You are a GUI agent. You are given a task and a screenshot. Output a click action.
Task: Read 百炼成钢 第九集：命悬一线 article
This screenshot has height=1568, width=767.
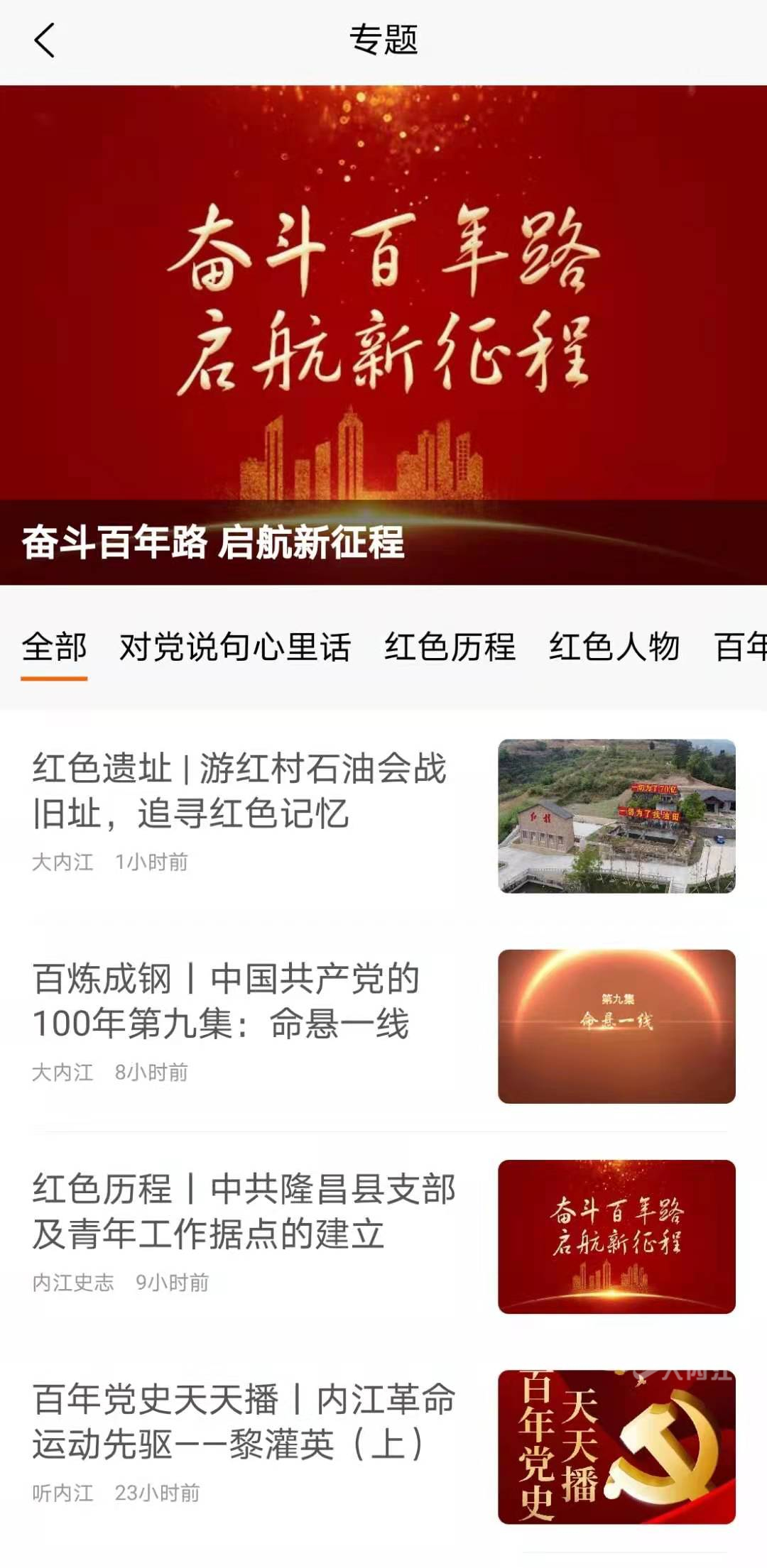coord(227,1001)
